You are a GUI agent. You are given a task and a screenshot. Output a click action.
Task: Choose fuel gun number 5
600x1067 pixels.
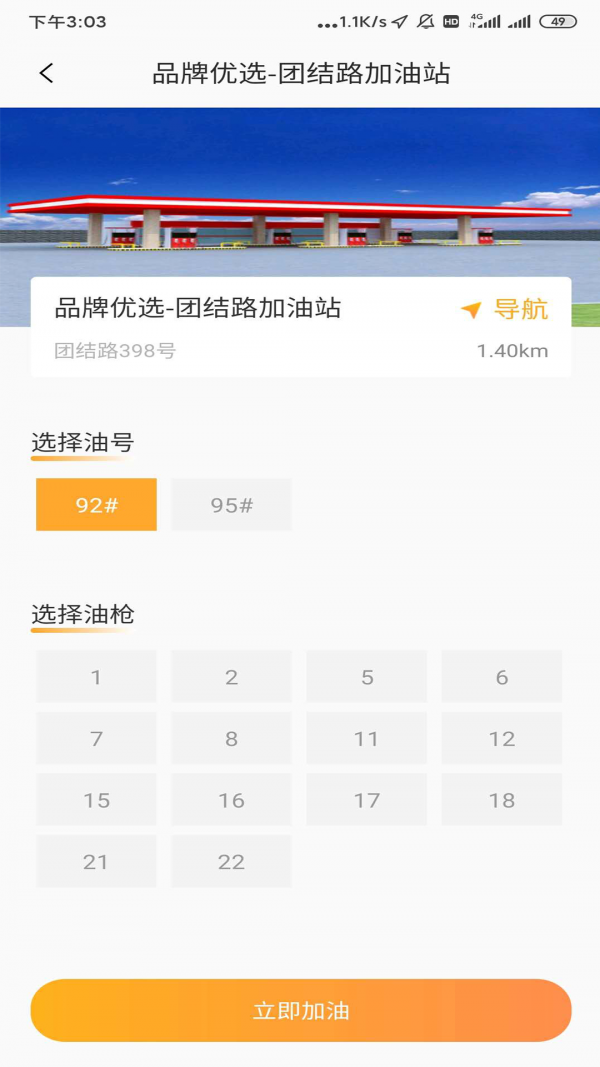[x=367, y=676]
